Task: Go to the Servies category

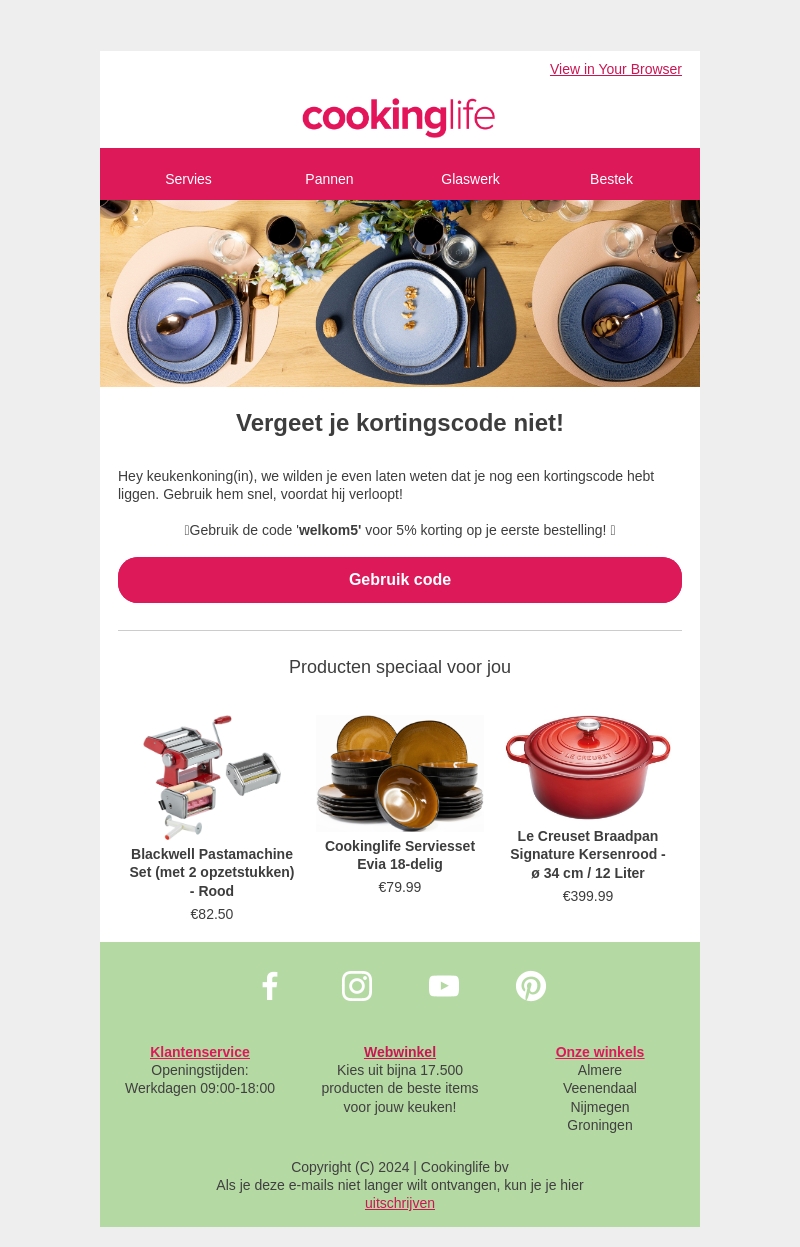Action: pos(188,179)
